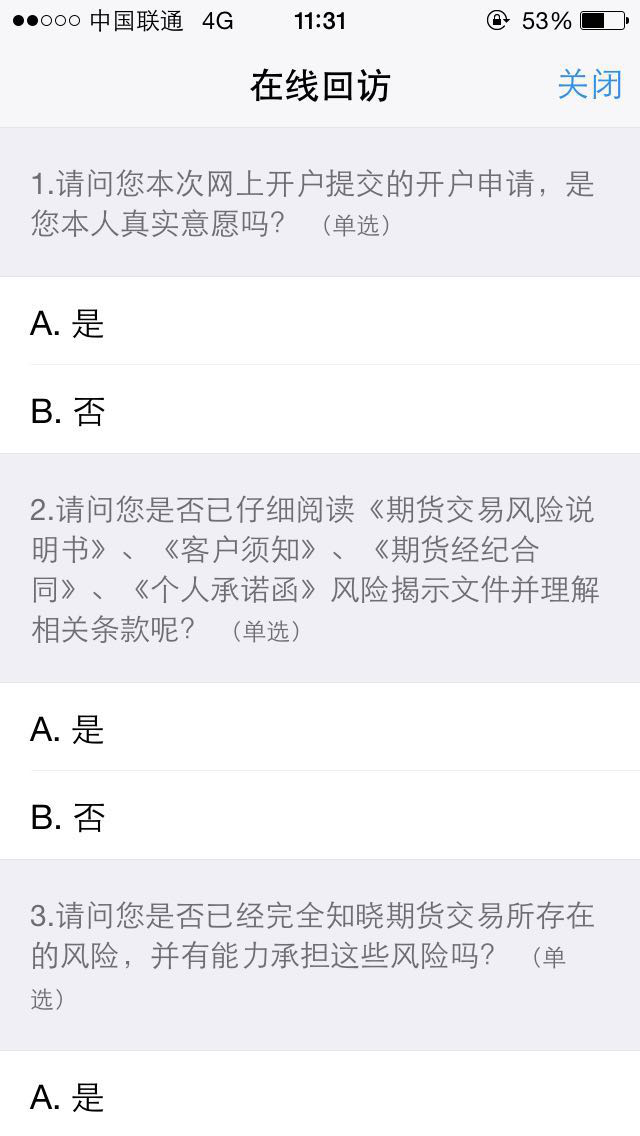Select A. 是 for question 1

(x=320, y=321)
